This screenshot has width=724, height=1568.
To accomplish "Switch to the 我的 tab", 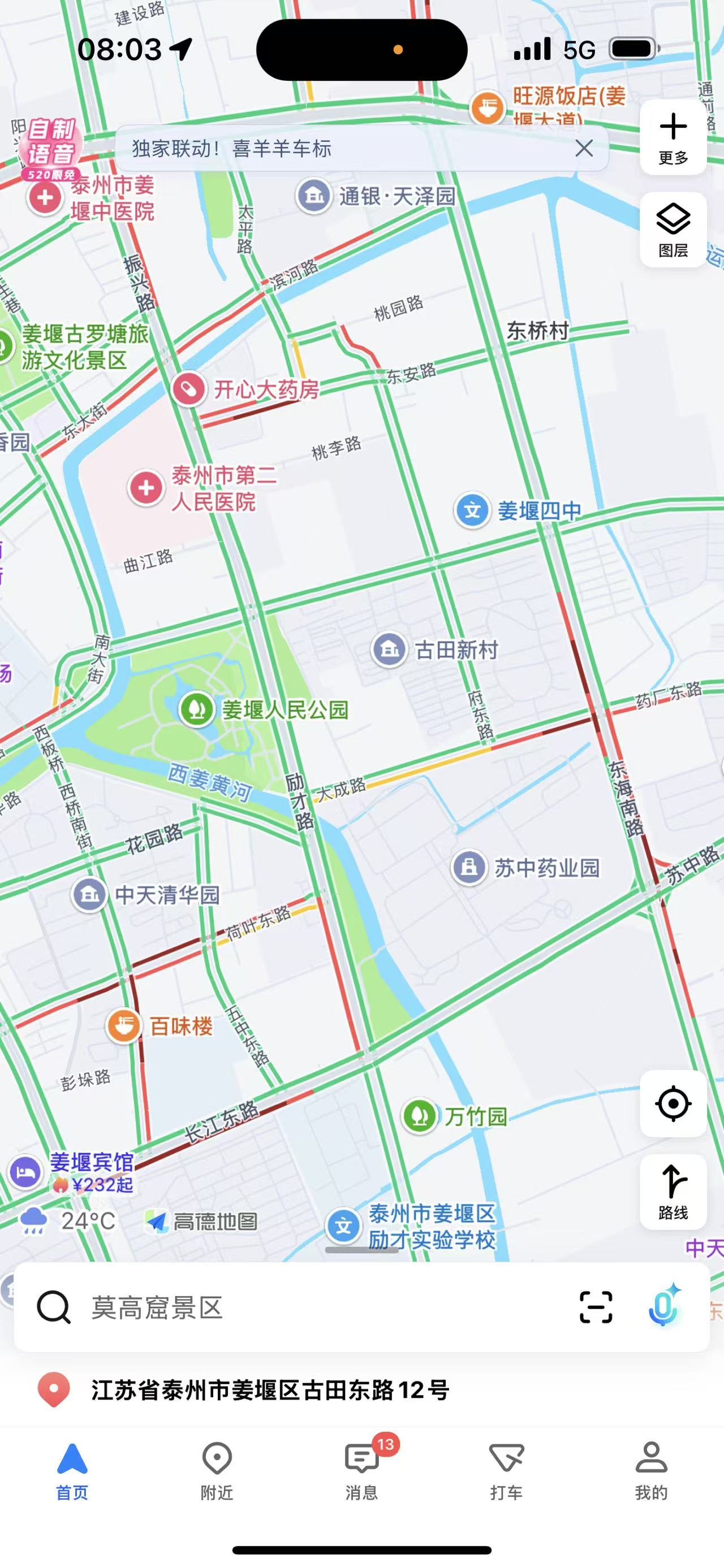I will click(x=651, y=1472).
